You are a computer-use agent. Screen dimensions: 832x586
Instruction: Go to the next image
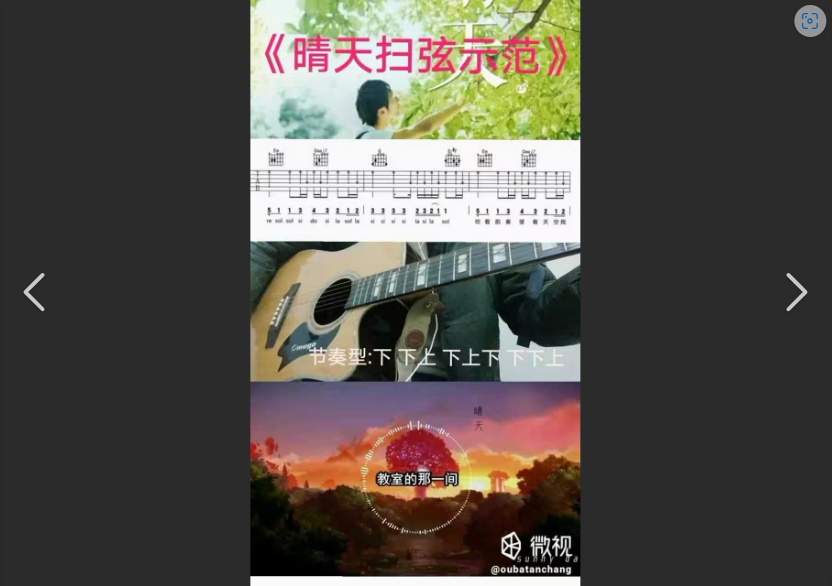point(796,292)
